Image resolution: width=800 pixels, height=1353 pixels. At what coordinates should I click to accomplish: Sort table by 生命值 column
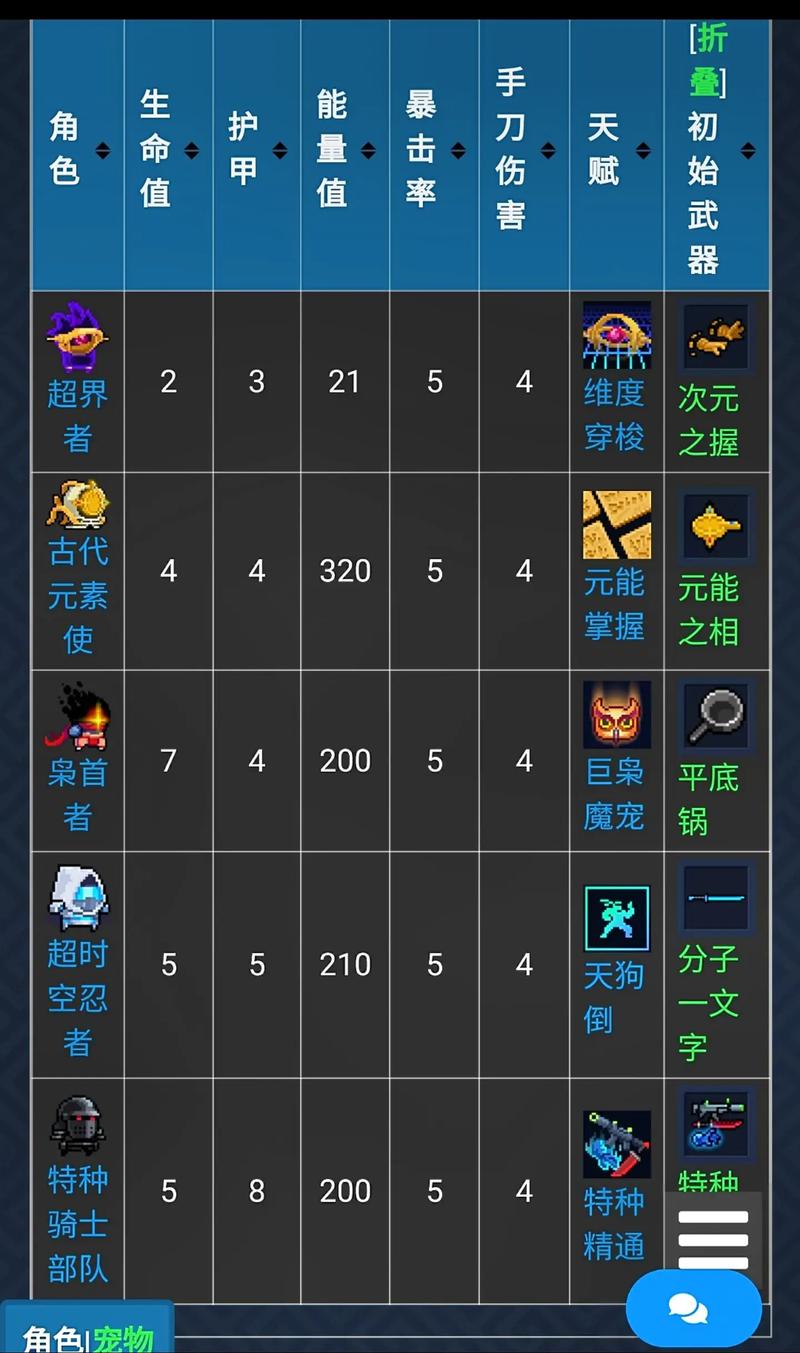click(x=191, y=150)
